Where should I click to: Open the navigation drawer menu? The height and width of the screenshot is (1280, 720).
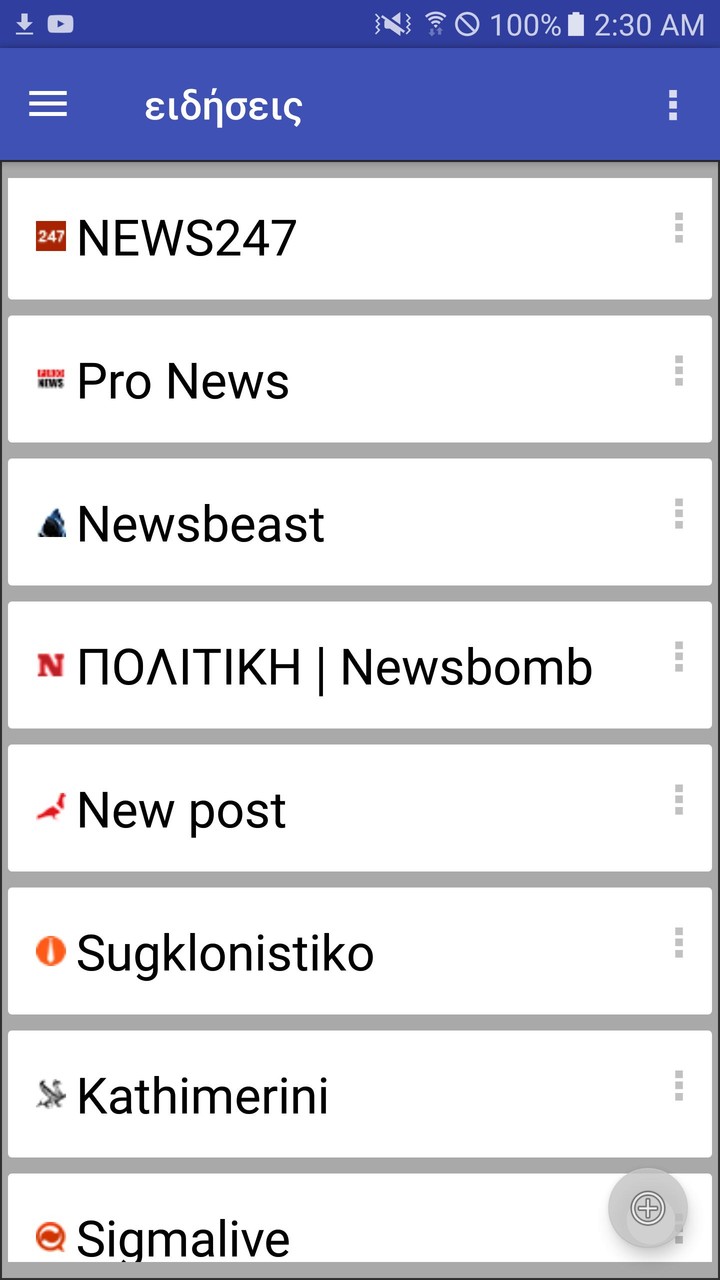tap(47, 104)
